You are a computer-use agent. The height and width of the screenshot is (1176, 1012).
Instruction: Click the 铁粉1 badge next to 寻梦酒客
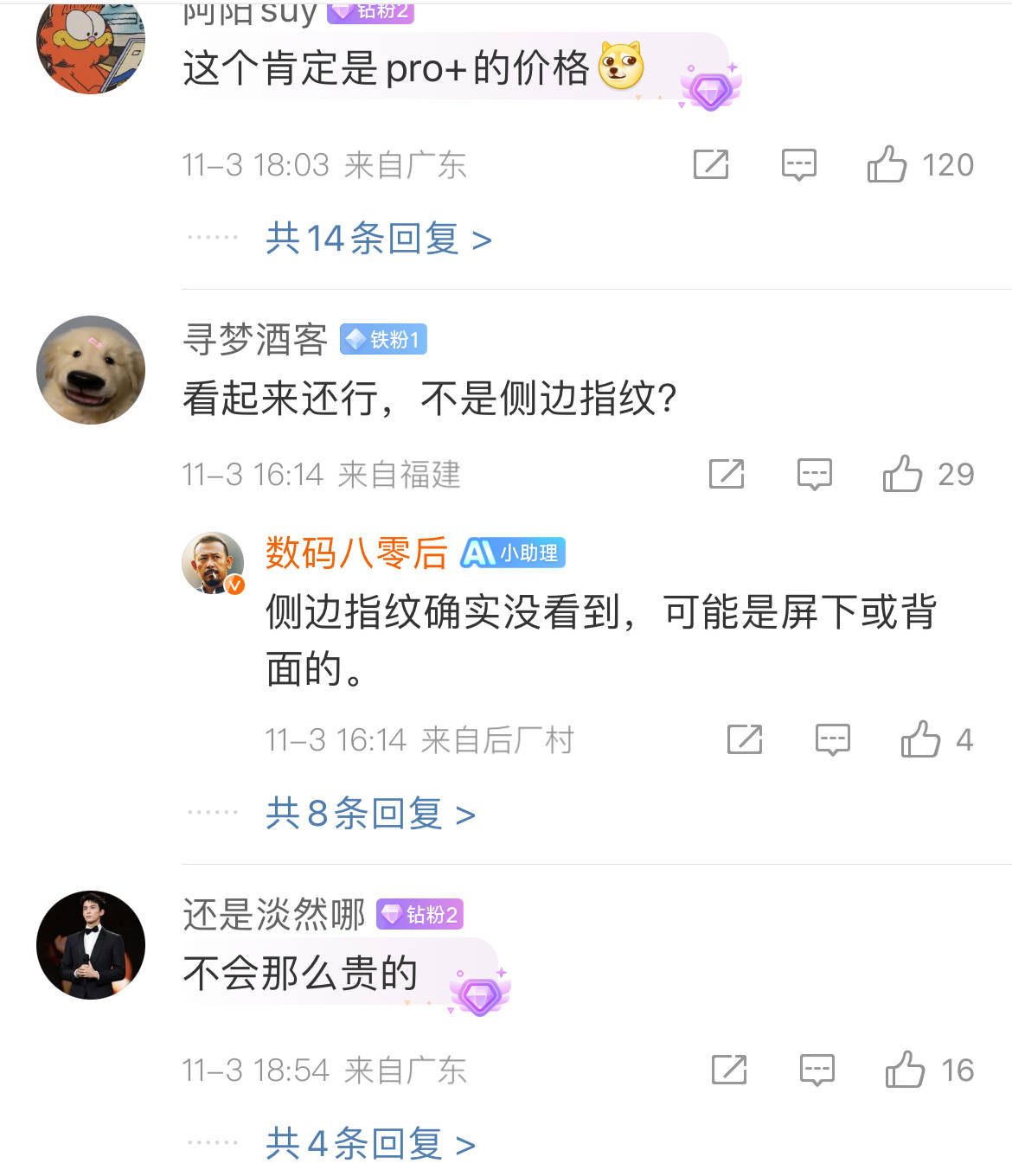(381, 340)
